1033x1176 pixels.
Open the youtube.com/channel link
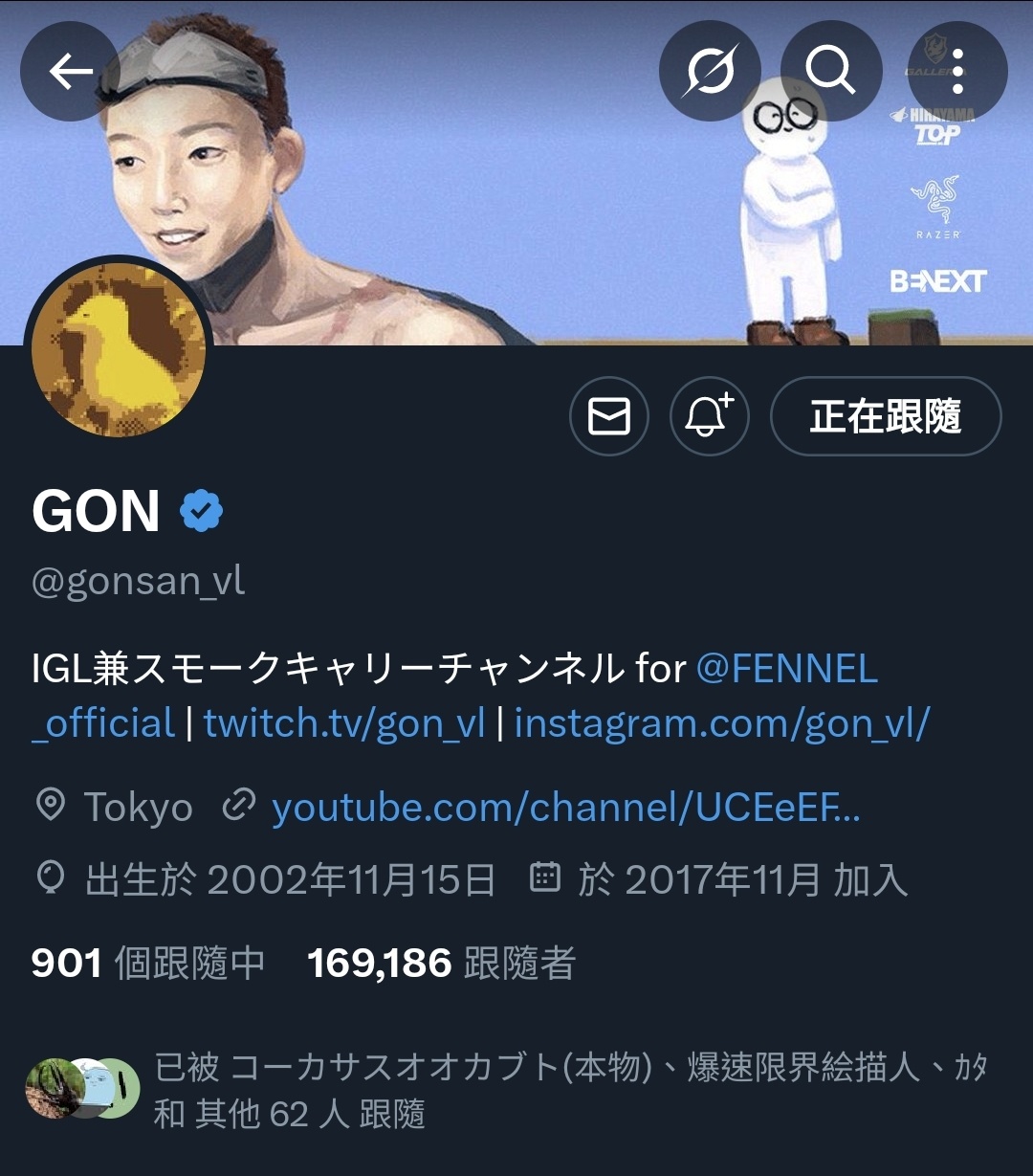click(565, 809)
